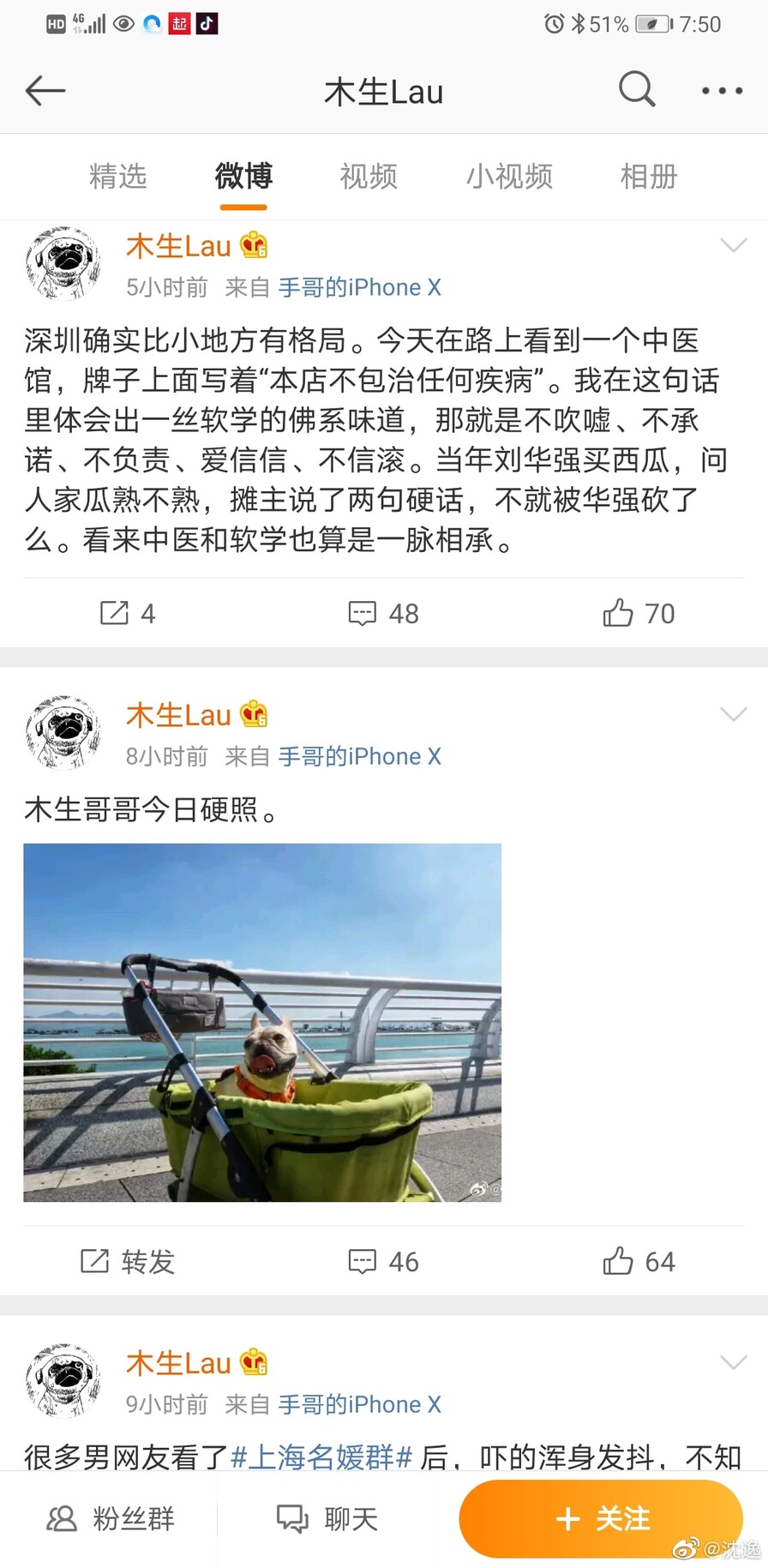The height and width of the screenshot is (1568, 768).
Task: Like the dog photo post with 64 likes
Action: click(x=639, y=1261)
